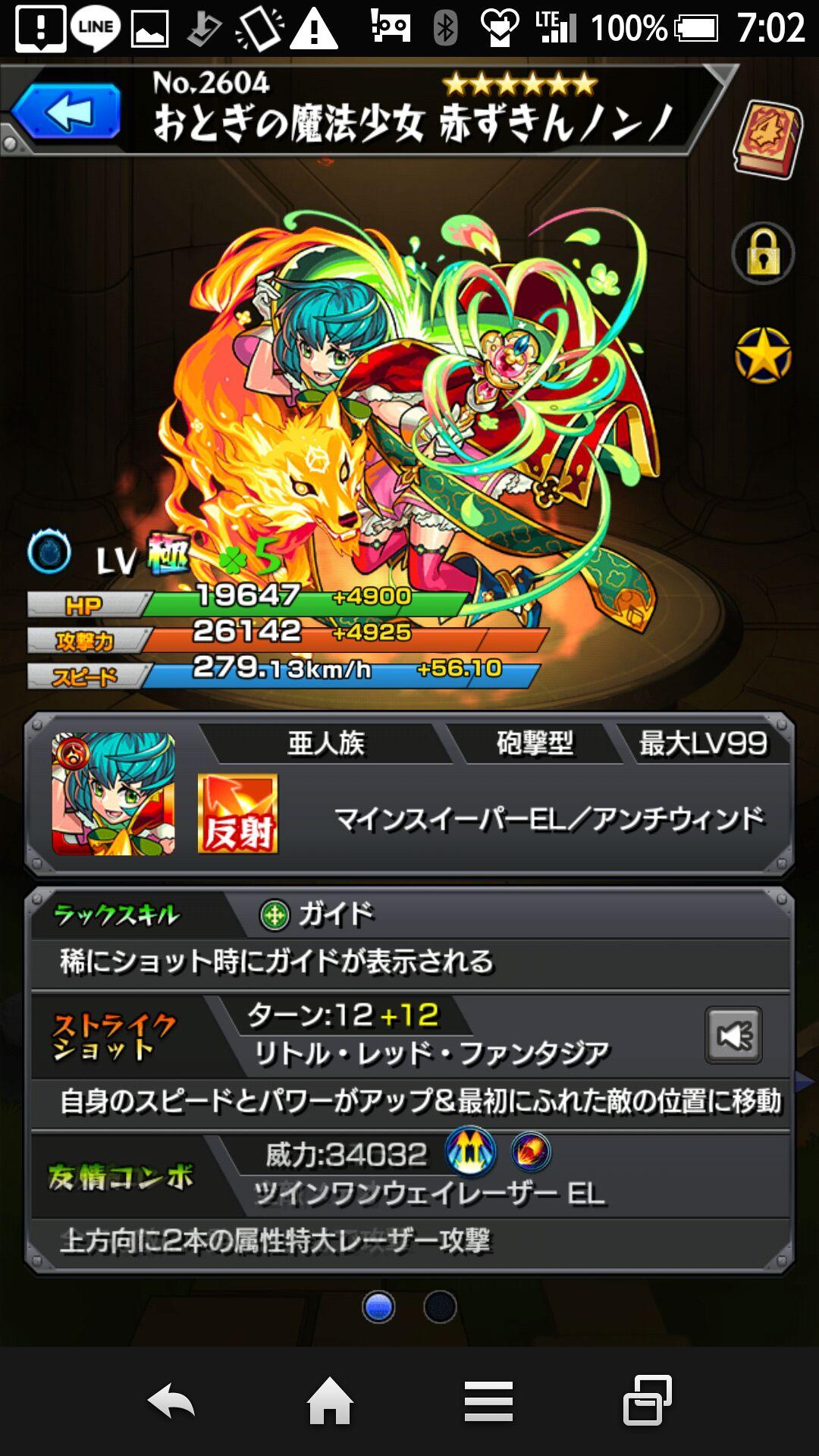Tap the character portrait thumbnail
The height and width of the screenshot is (1456, 819).
click(x=114, y=794)
